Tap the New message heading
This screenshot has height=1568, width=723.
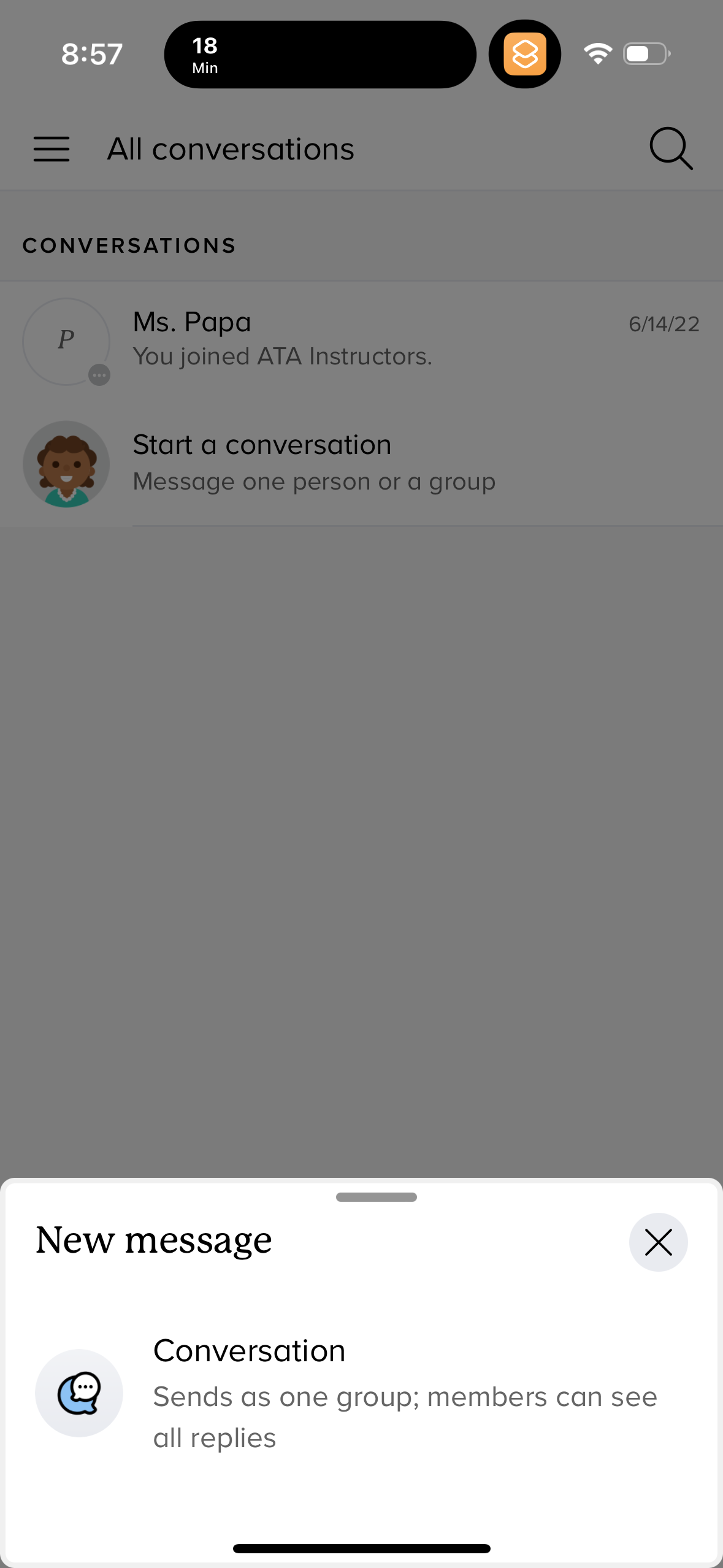tap(153, 1240)
